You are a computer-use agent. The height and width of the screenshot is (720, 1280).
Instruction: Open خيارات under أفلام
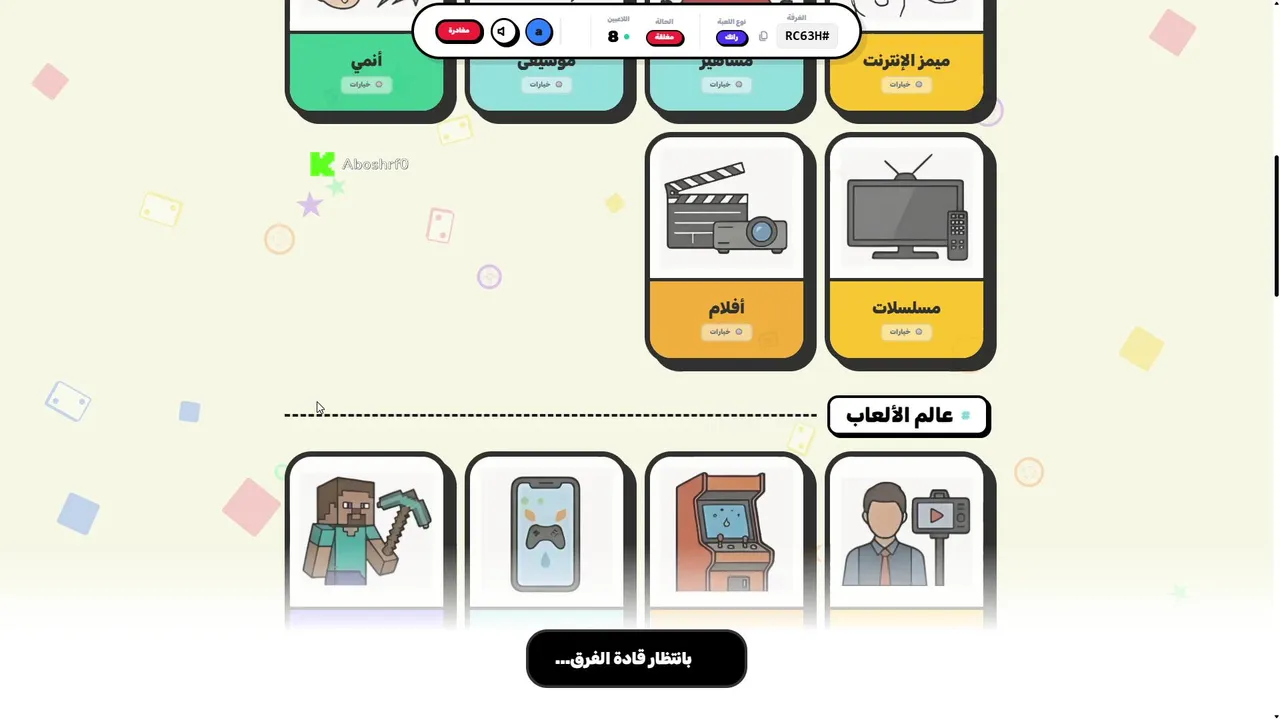[x=726, y=332]
